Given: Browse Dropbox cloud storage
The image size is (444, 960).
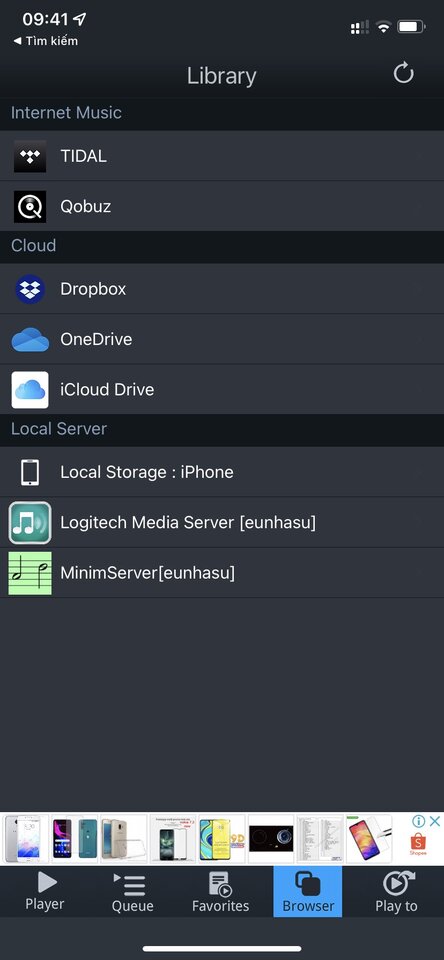Looking at the screenshot, I should click(x=222, y=289).
